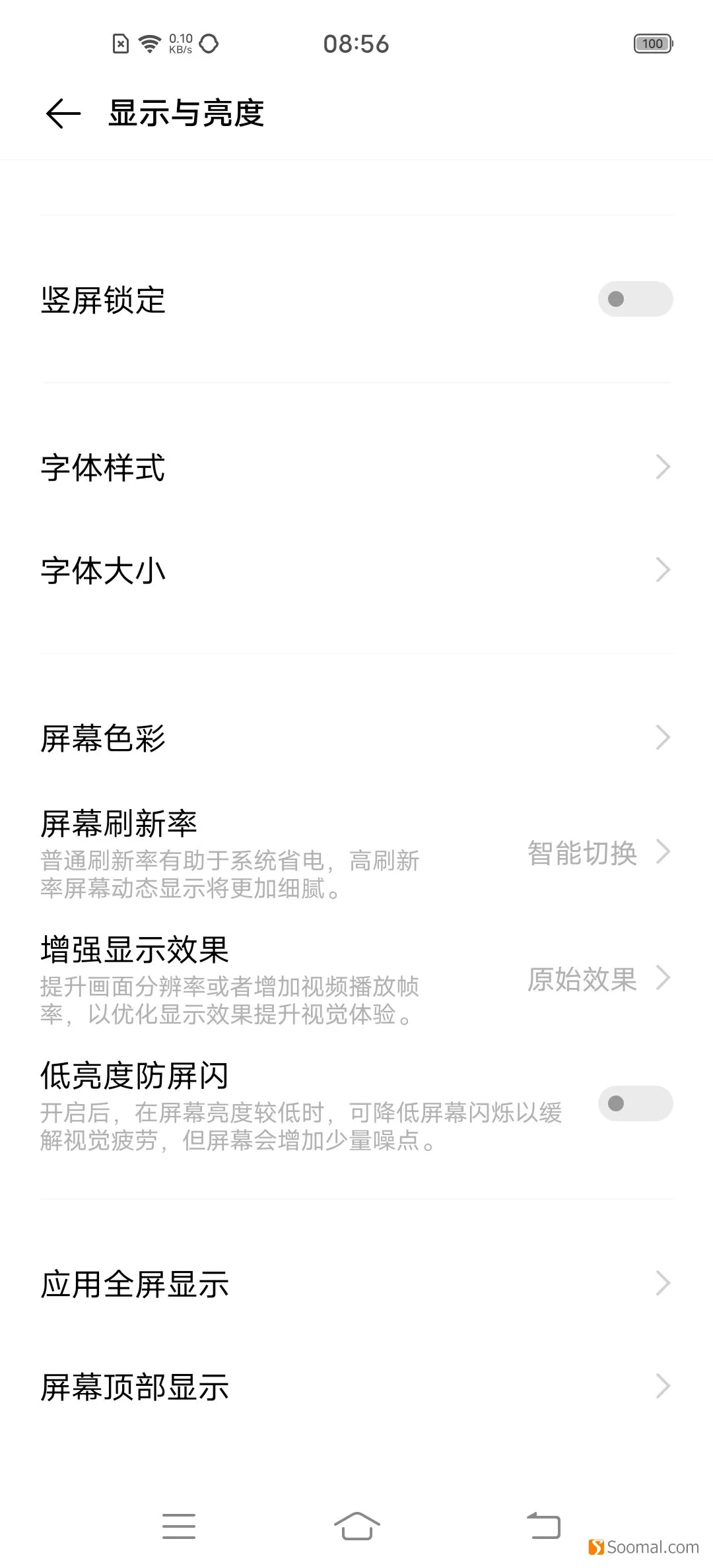
Task: Open 屏幕刷新率 options
Action: pos(356,853)
